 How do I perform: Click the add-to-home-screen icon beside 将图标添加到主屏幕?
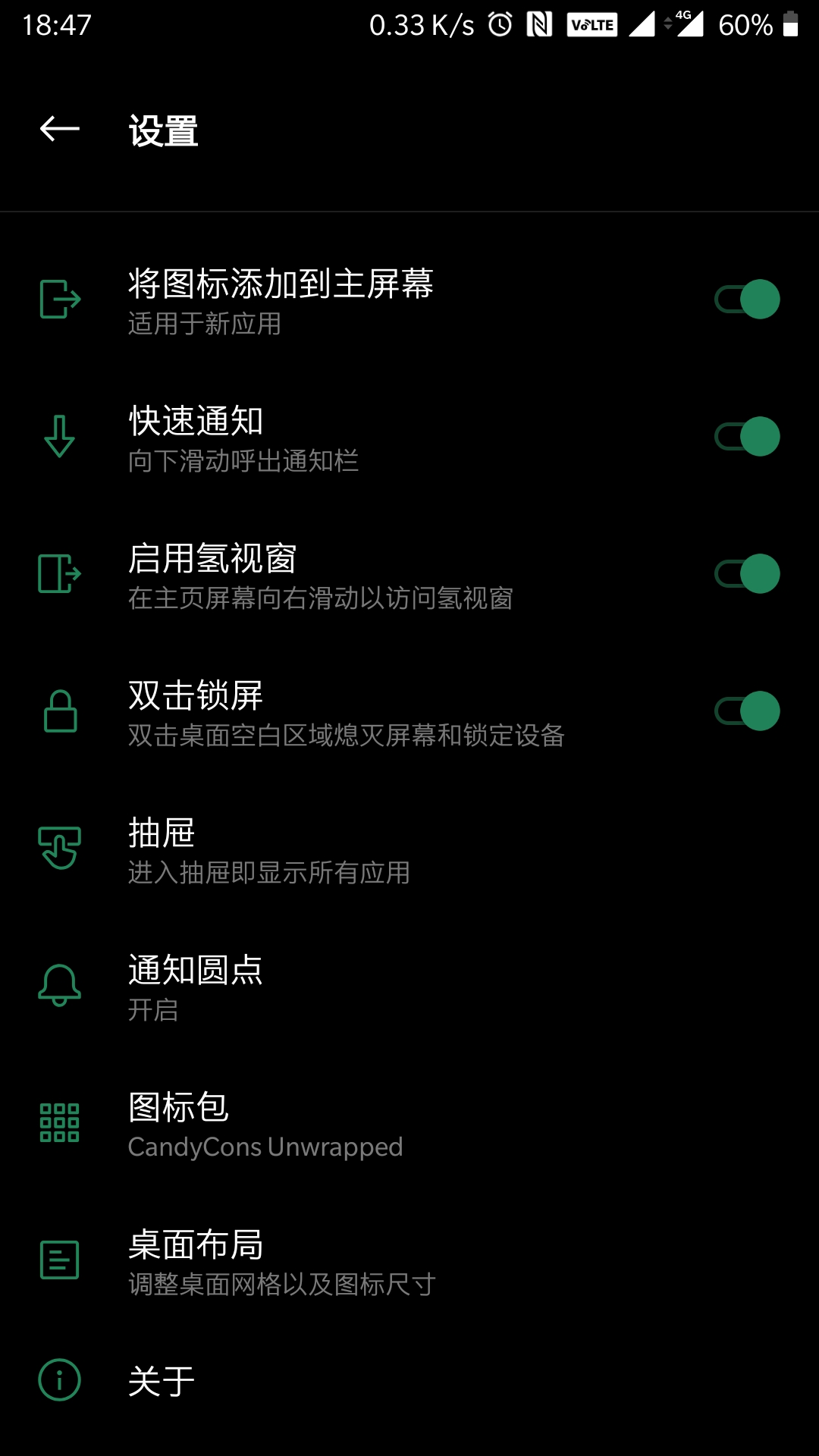pyautogui.click(x=59, y=298)
